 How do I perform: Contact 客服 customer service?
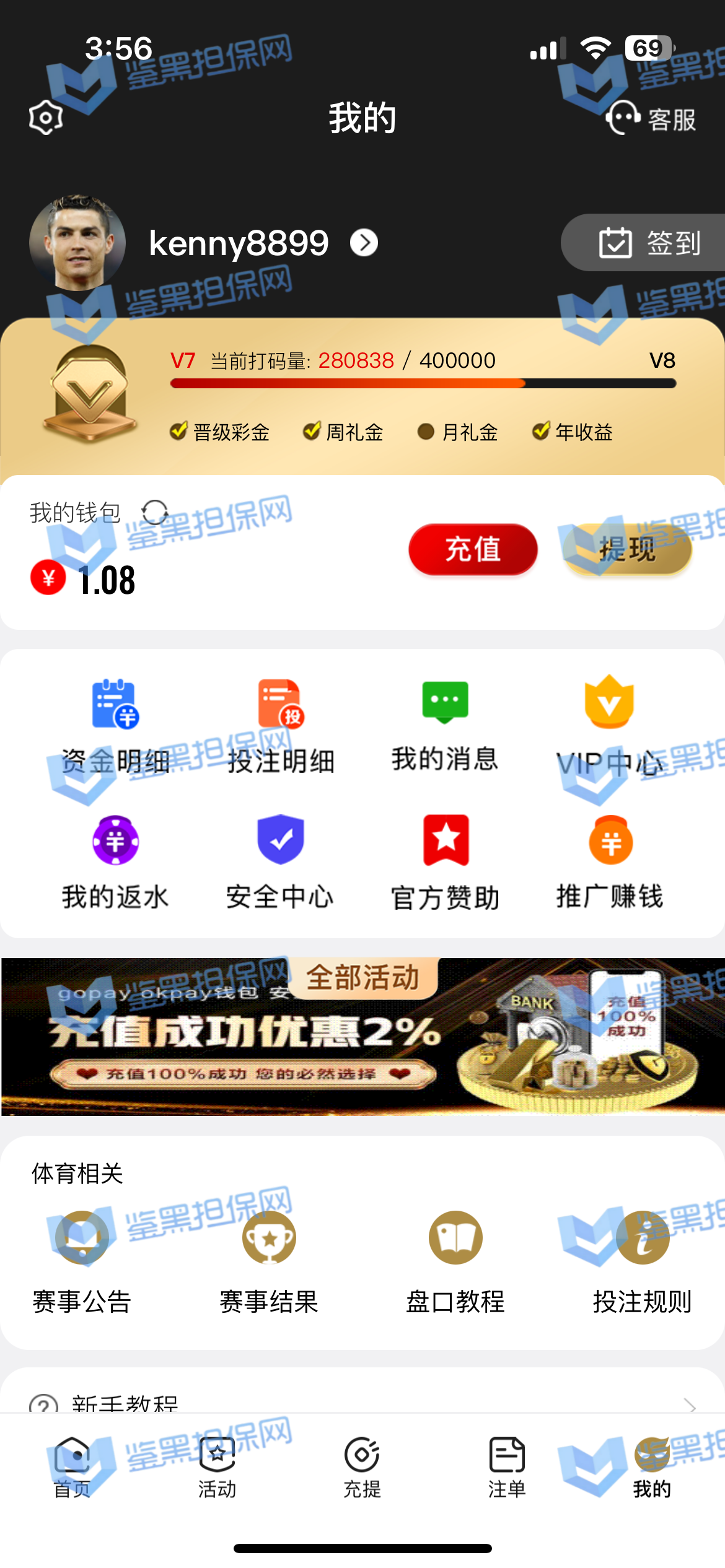(x=651, y=118)
